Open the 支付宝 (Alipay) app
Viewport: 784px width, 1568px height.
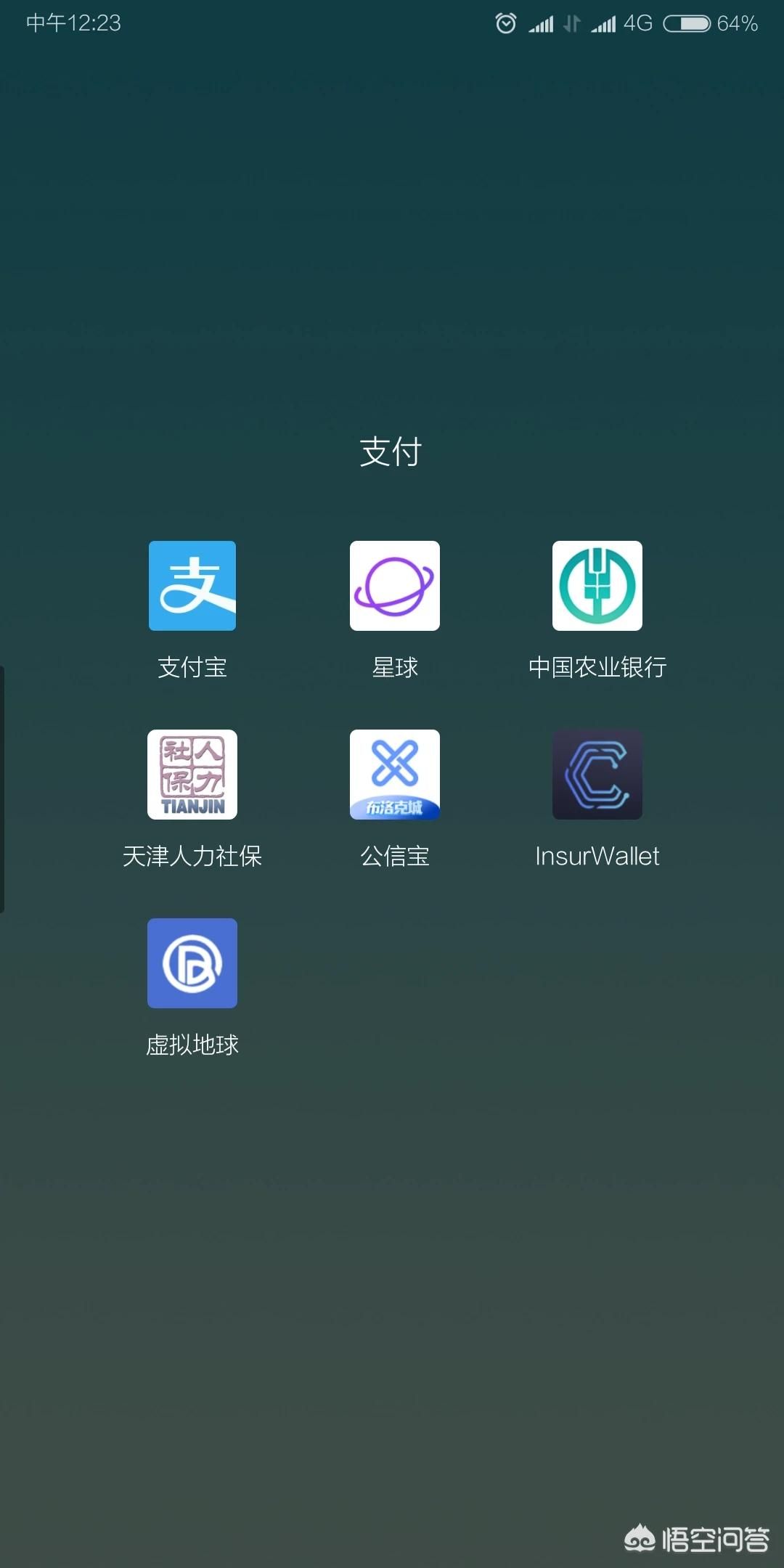[x=192, y=586]
